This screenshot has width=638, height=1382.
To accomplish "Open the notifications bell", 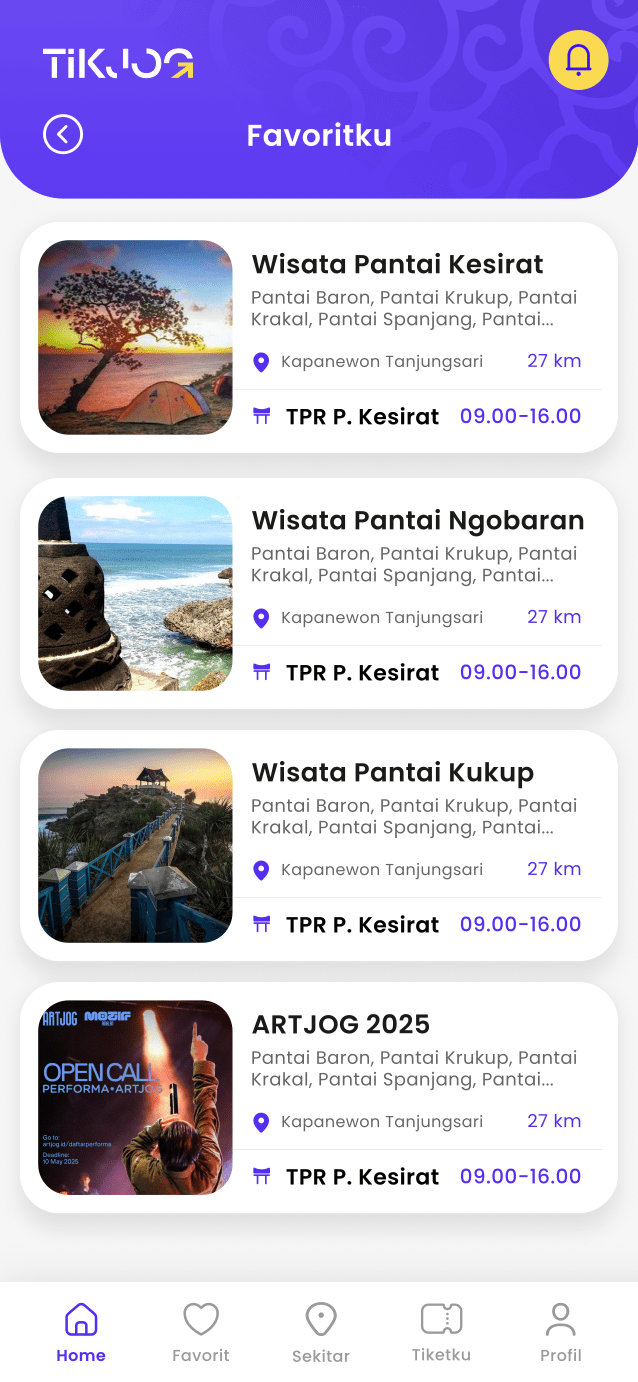I will (578, 60).
